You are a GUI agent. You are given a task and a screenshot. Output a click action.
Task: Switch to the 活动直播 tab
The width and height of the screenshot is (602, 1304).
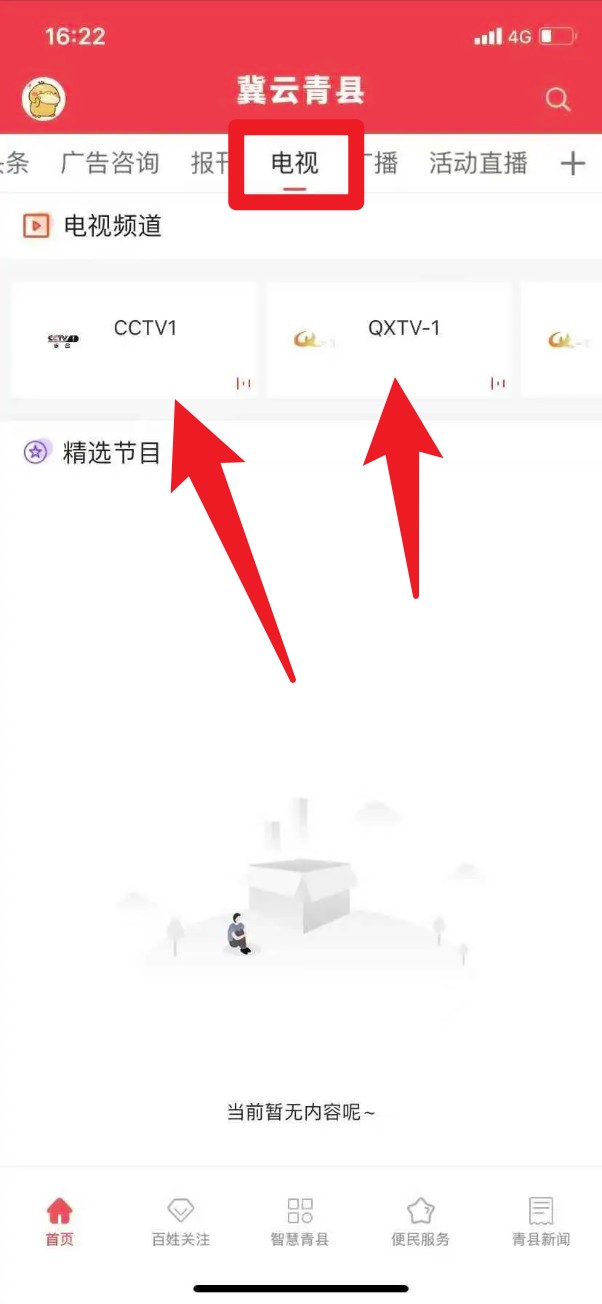pyautogui.click(x=478, y=163)
